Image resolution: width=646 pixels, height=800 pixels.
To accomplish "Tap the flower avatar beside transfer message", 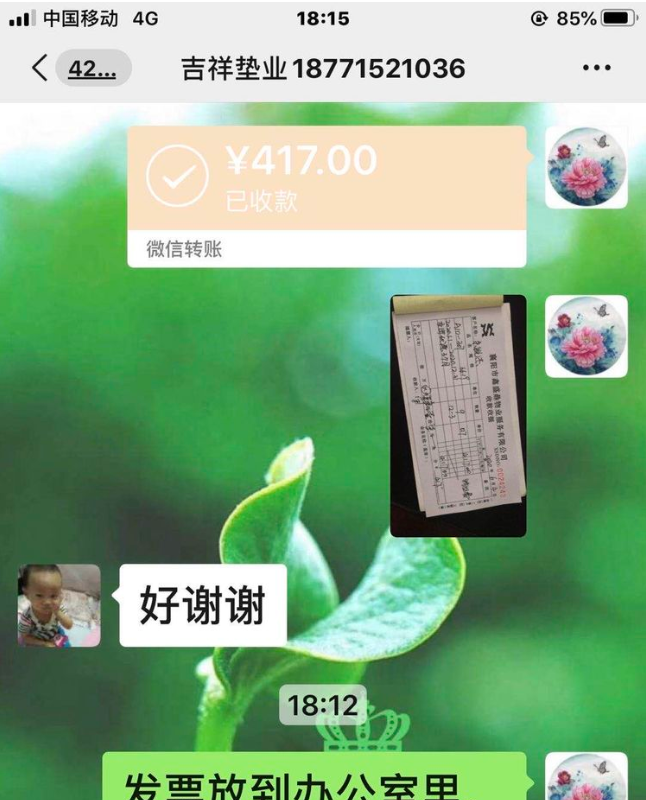I will point(586,167).
